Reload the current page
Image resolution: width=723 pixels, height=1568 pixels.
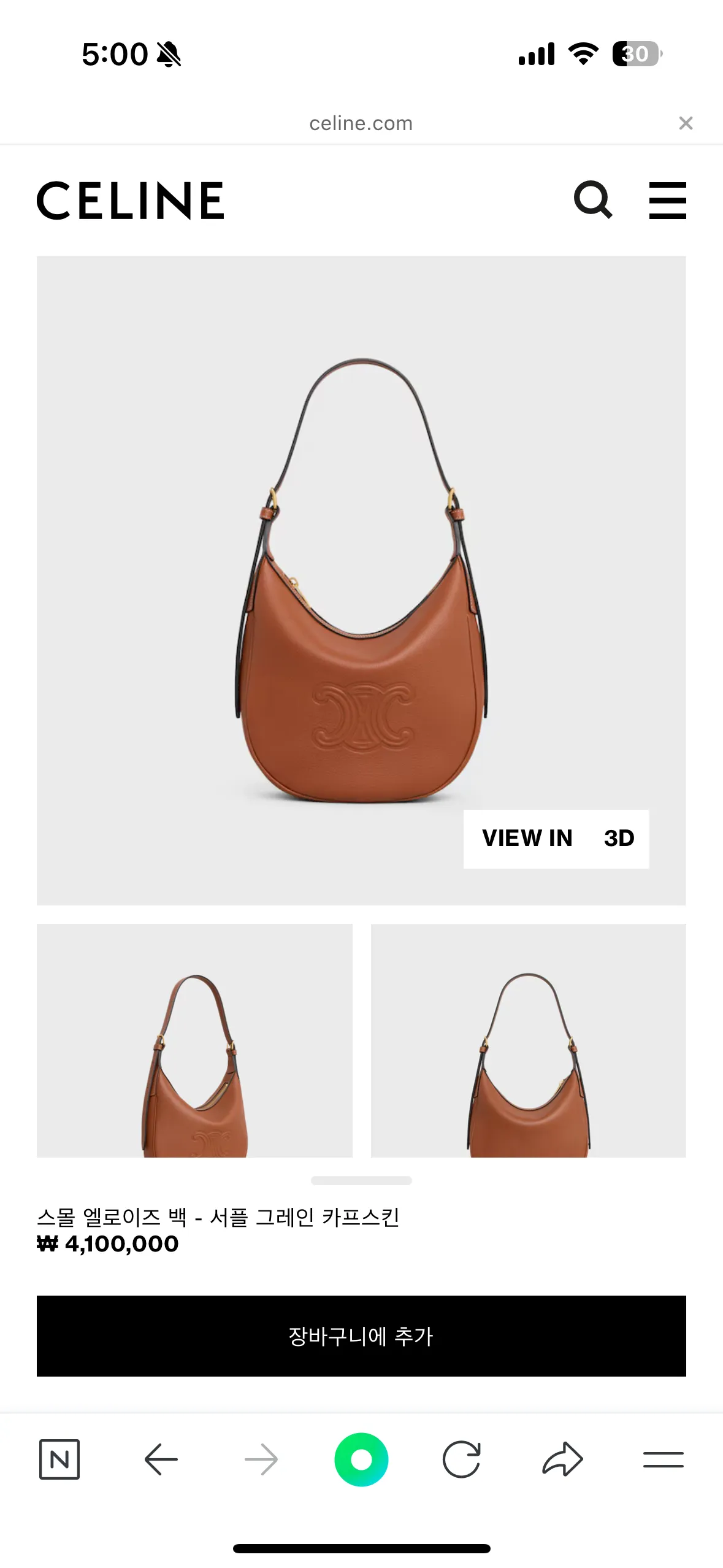point(461,1459)
